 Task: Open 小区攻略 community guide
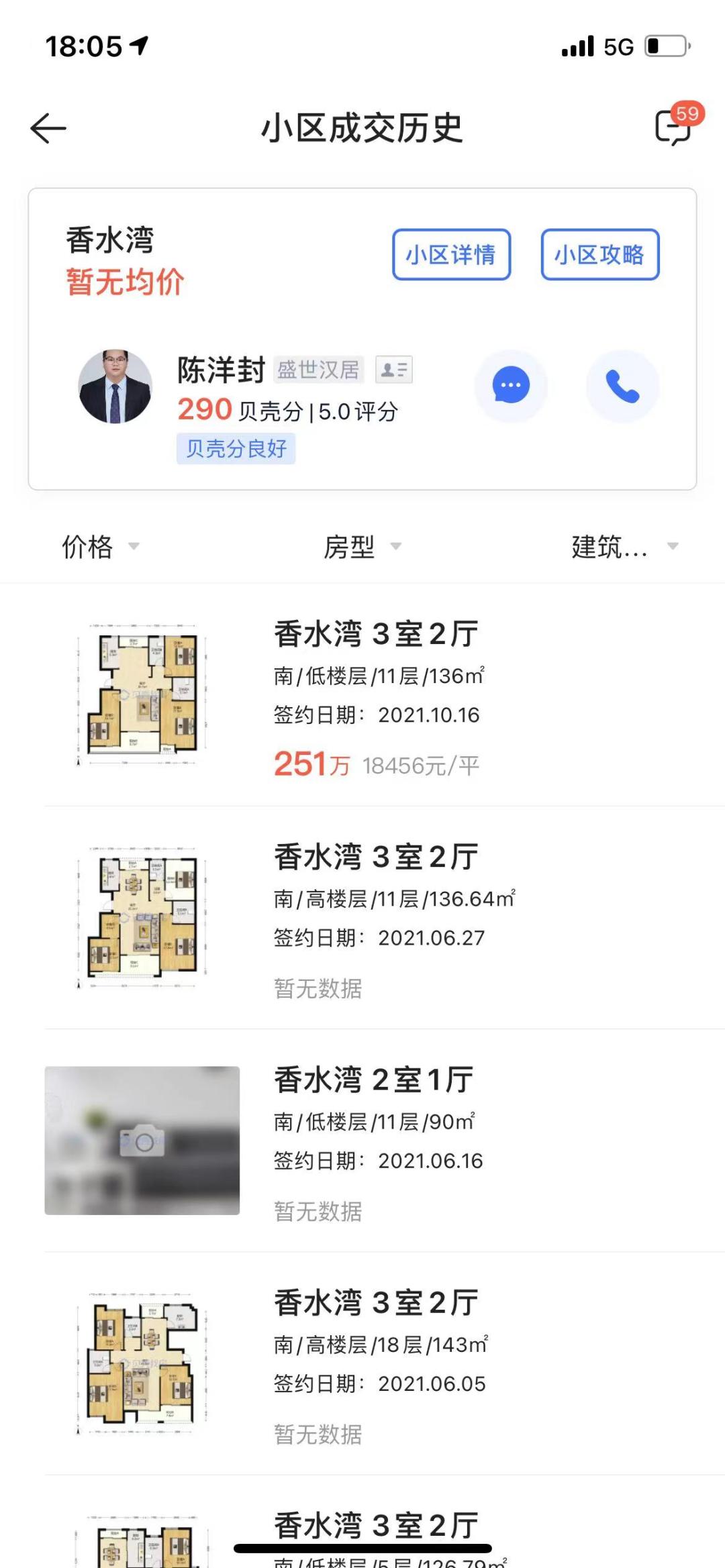point(599,255)
